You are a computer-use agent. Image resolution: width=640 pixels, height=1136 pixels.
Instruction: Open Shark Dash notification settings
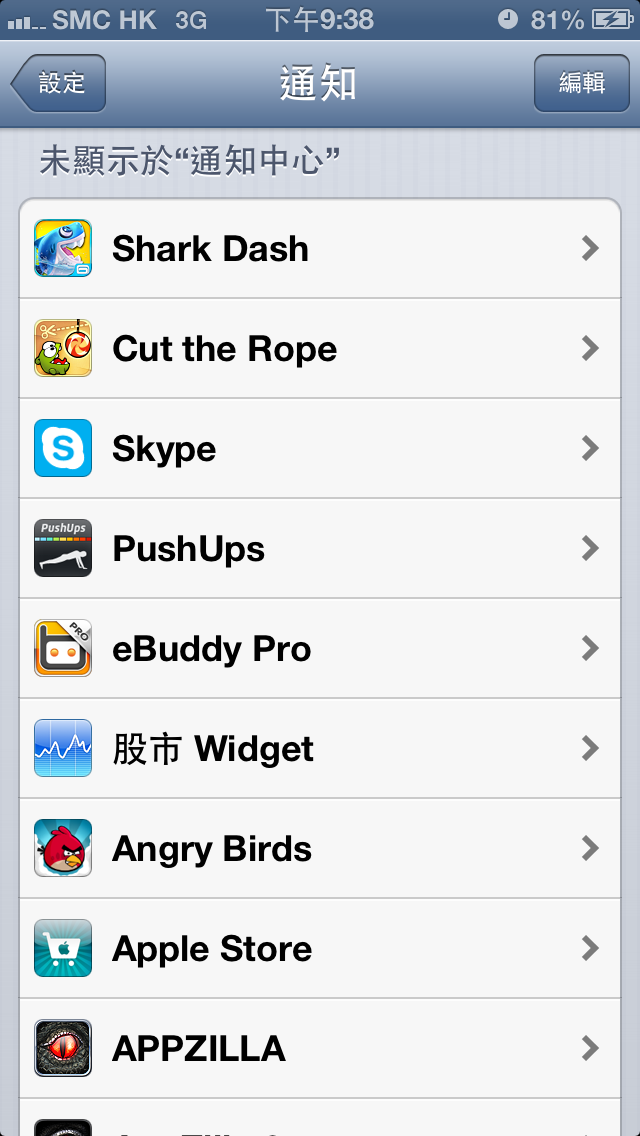click(320, 249)
